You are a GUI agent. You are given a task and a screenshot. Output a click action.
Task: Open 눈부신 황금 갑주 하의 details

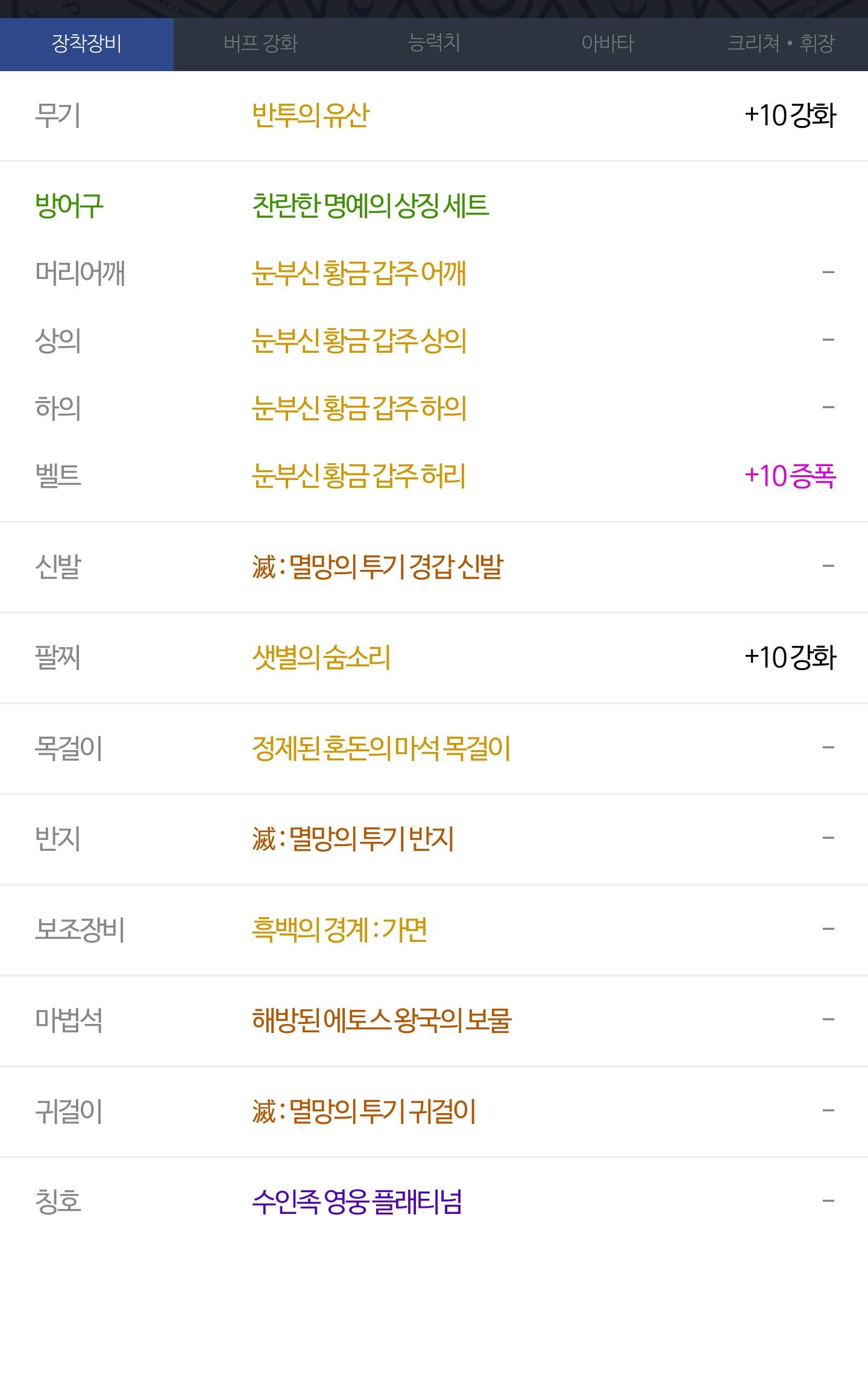[434, 408]
